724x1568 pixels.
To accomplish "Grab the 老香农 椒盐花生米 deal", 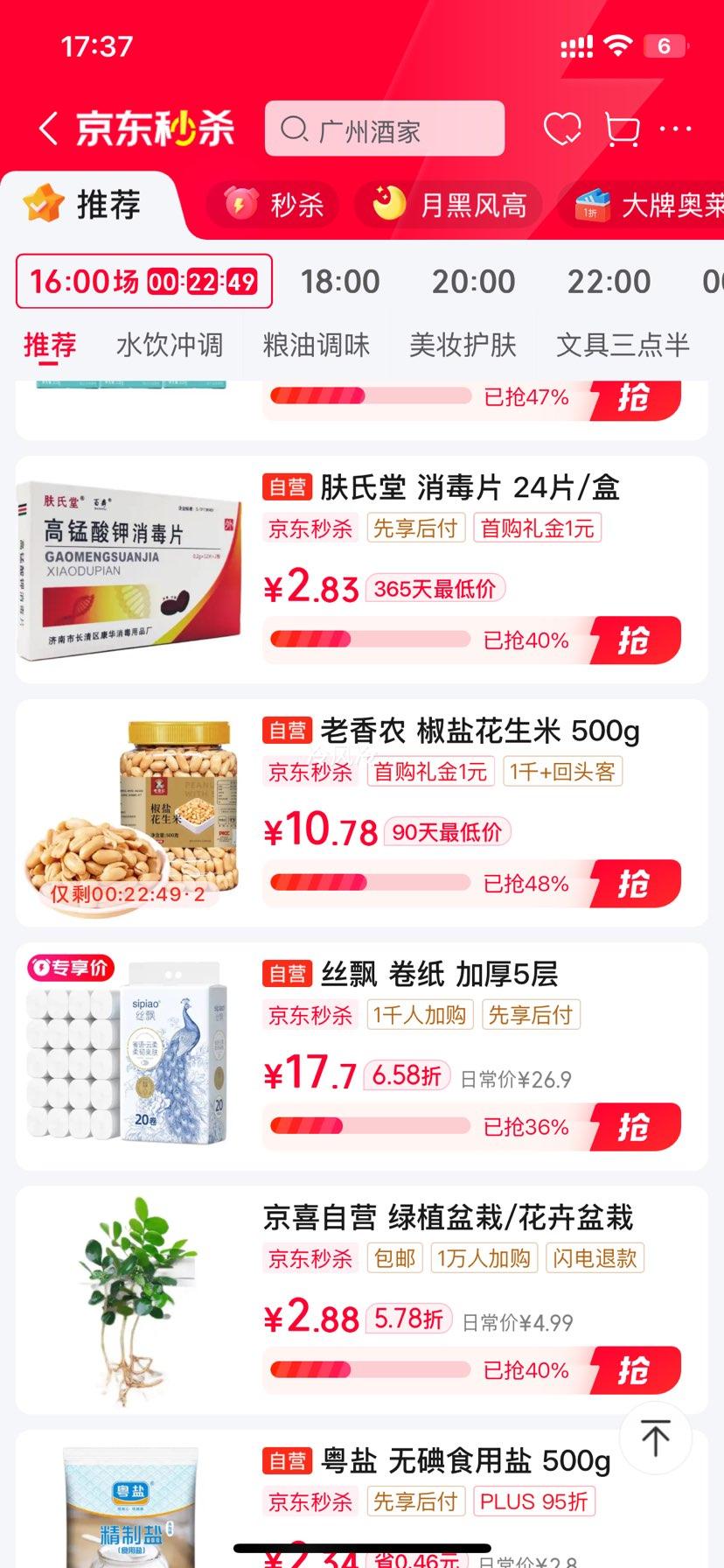I will coord(635,884).
